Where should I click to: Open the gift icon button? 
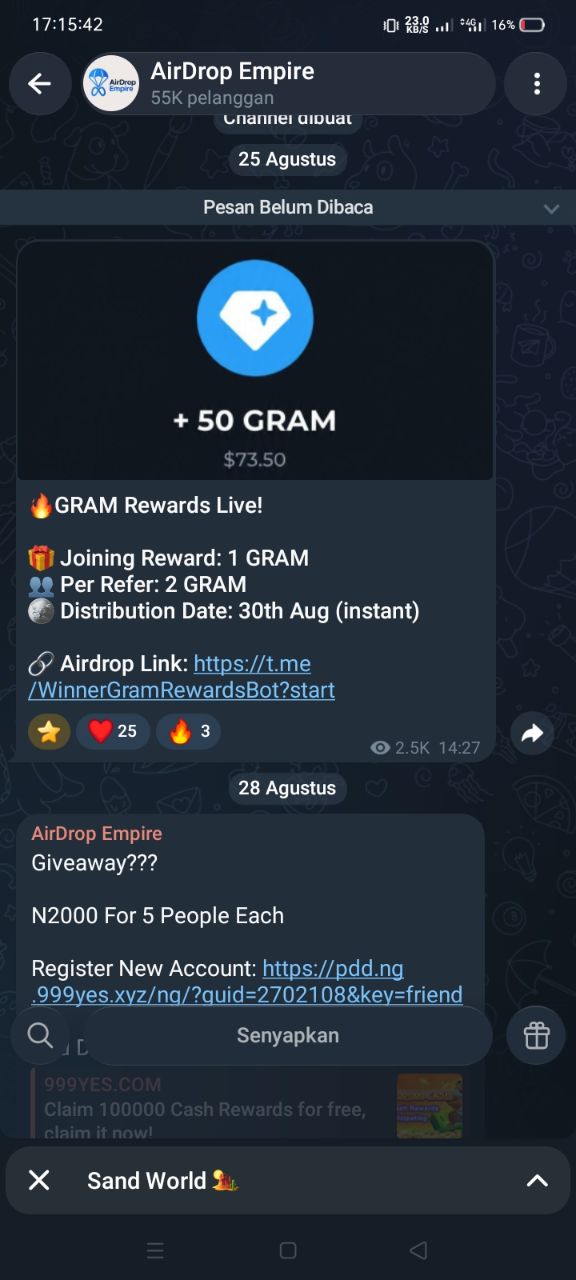point(537,1035)
